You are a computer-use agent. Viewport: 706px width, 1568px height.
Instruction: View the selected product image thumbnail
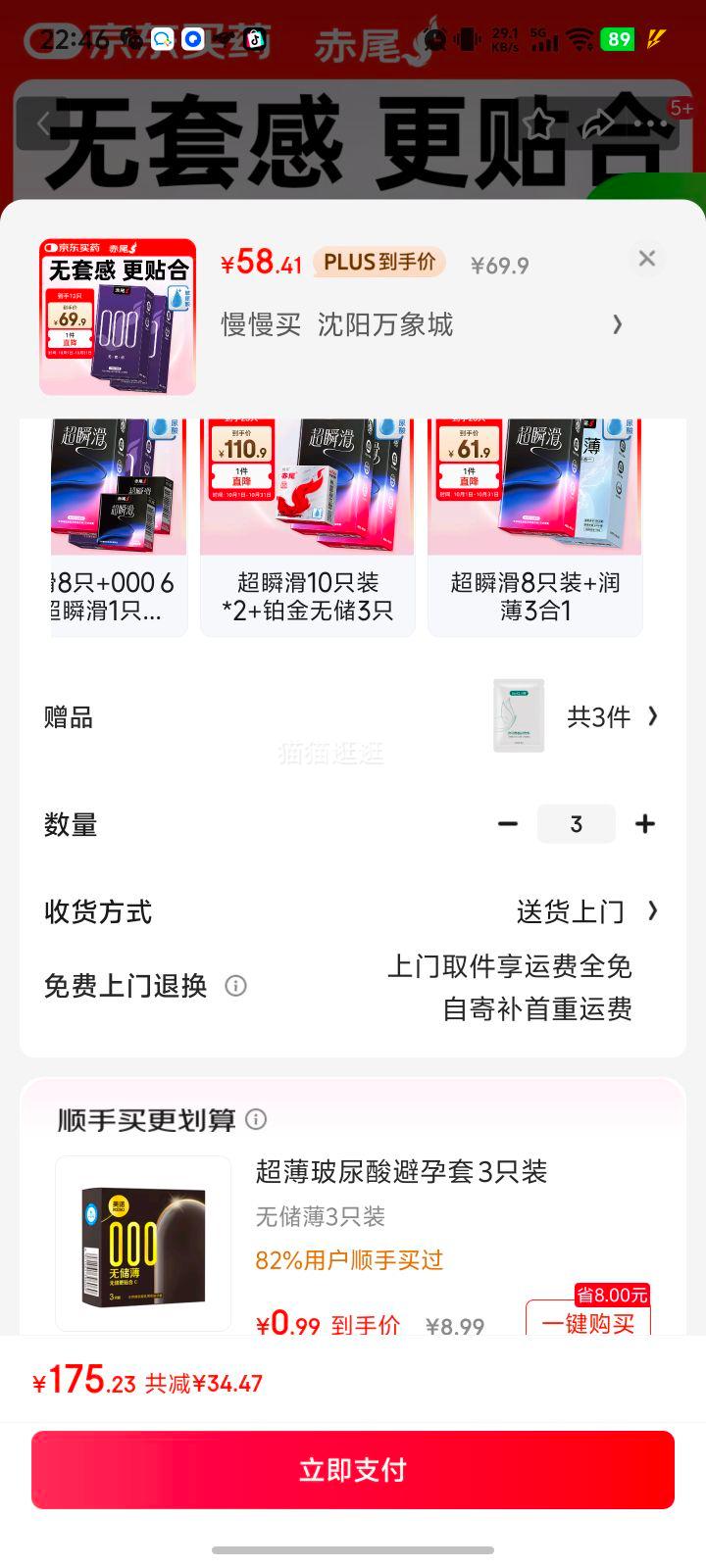(118, 317)
